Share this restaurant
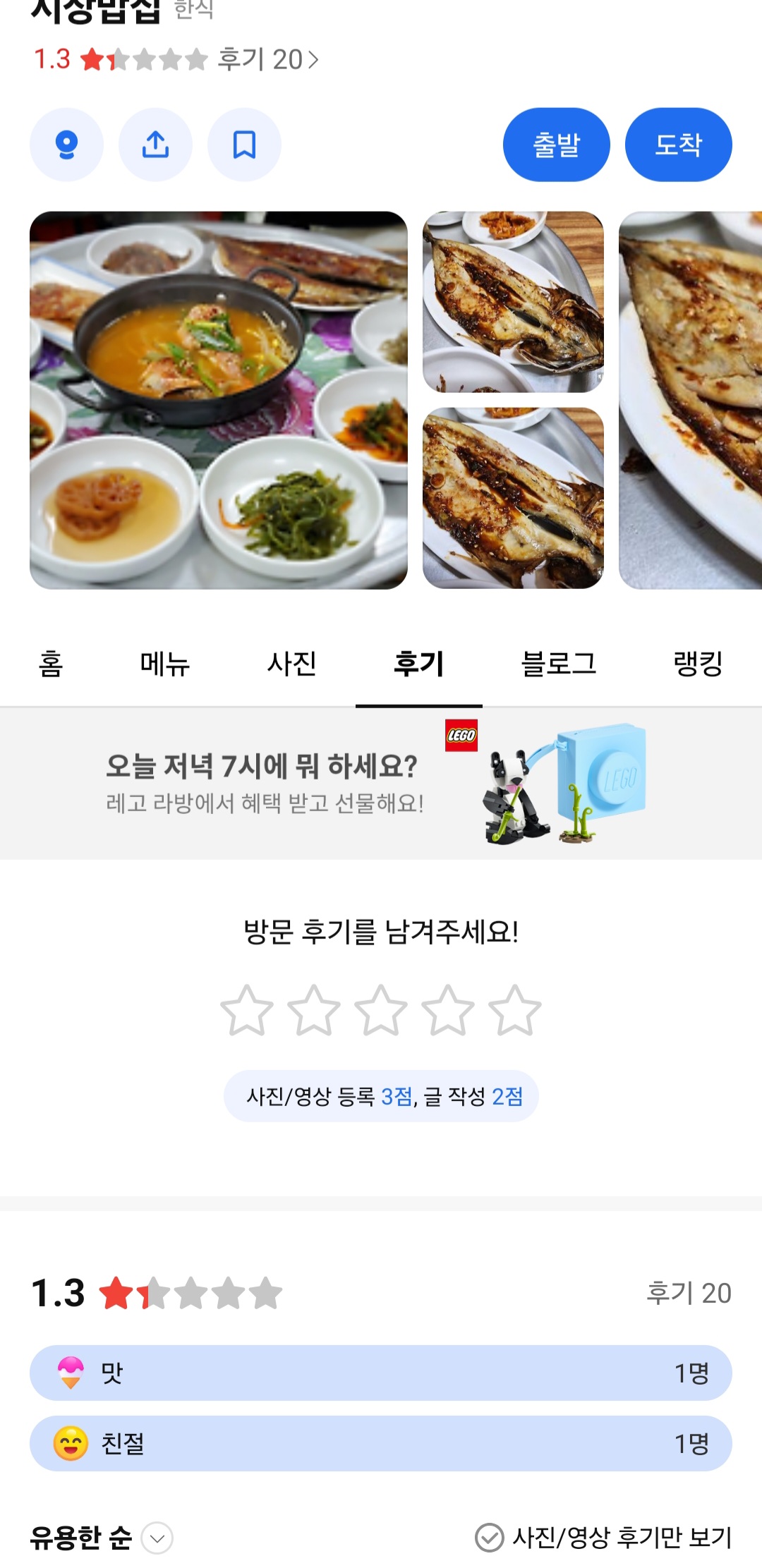Image resolution: width=762 pixels, height=1568 pixels. point(155,145)
